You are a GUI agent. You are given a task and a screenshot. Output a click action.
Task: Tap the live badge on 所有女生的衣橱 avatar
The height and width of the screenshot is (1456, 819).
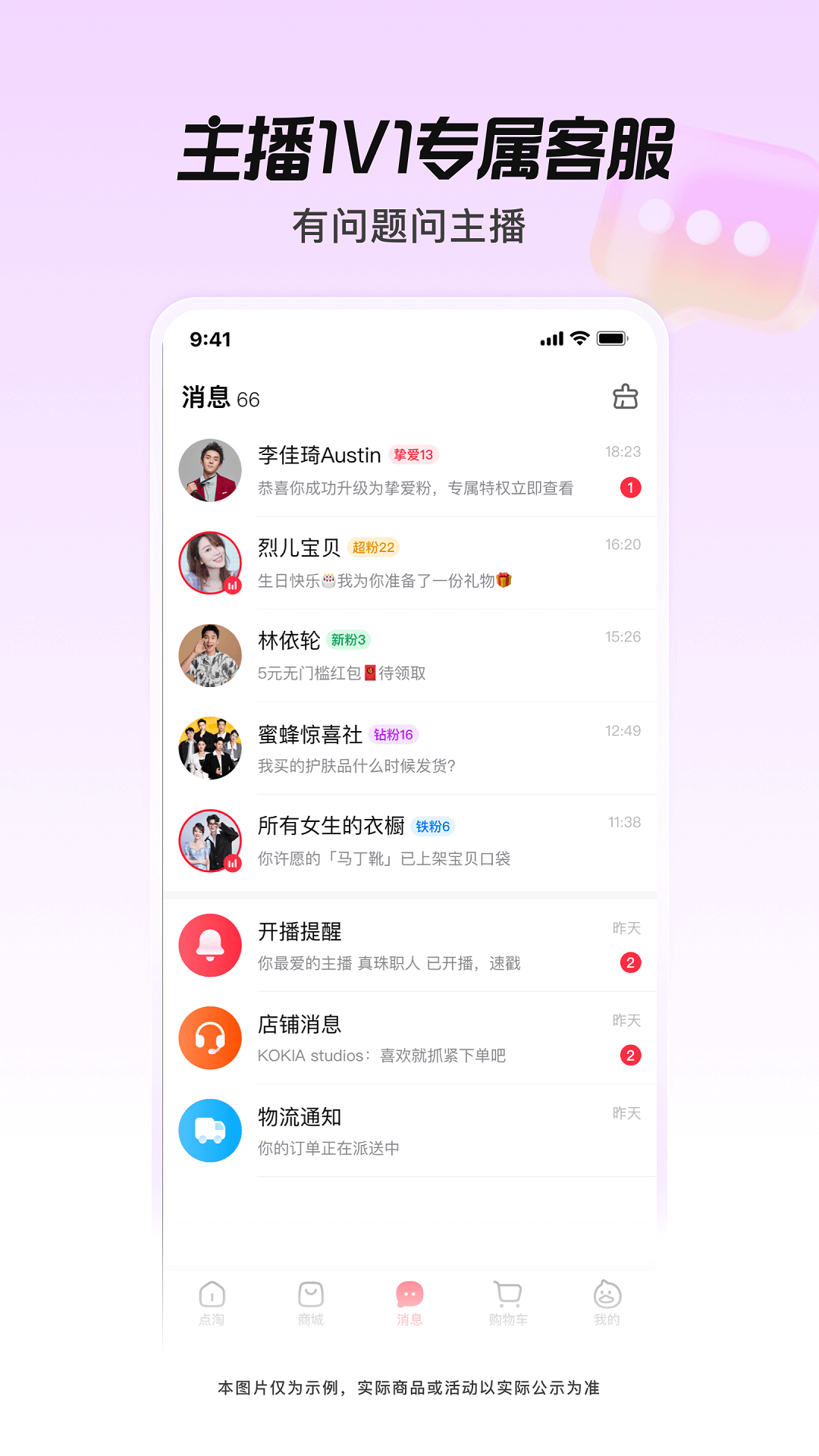point(231,864)
